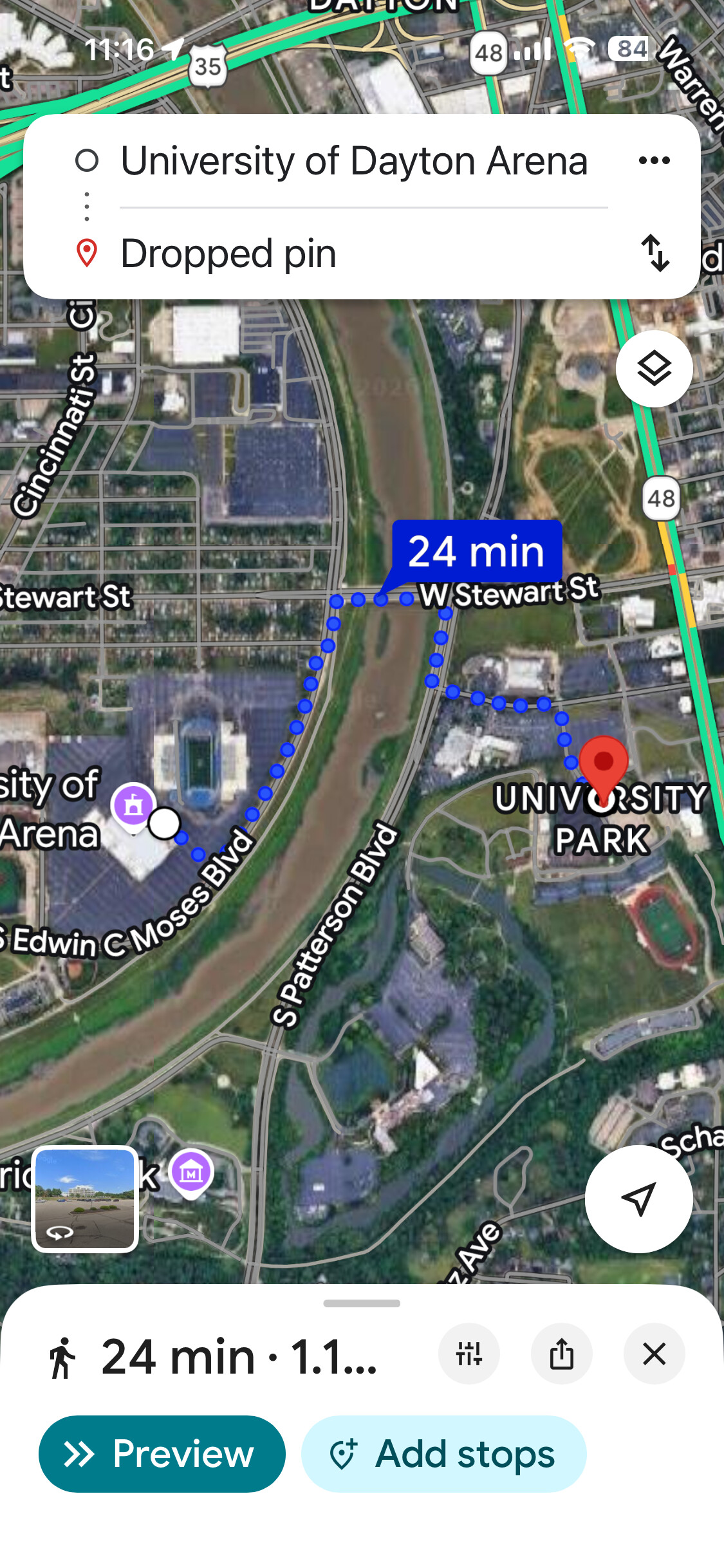The image size is (724, 1568).
Task: Share these walking directions
Action: tap(562, 1354)
